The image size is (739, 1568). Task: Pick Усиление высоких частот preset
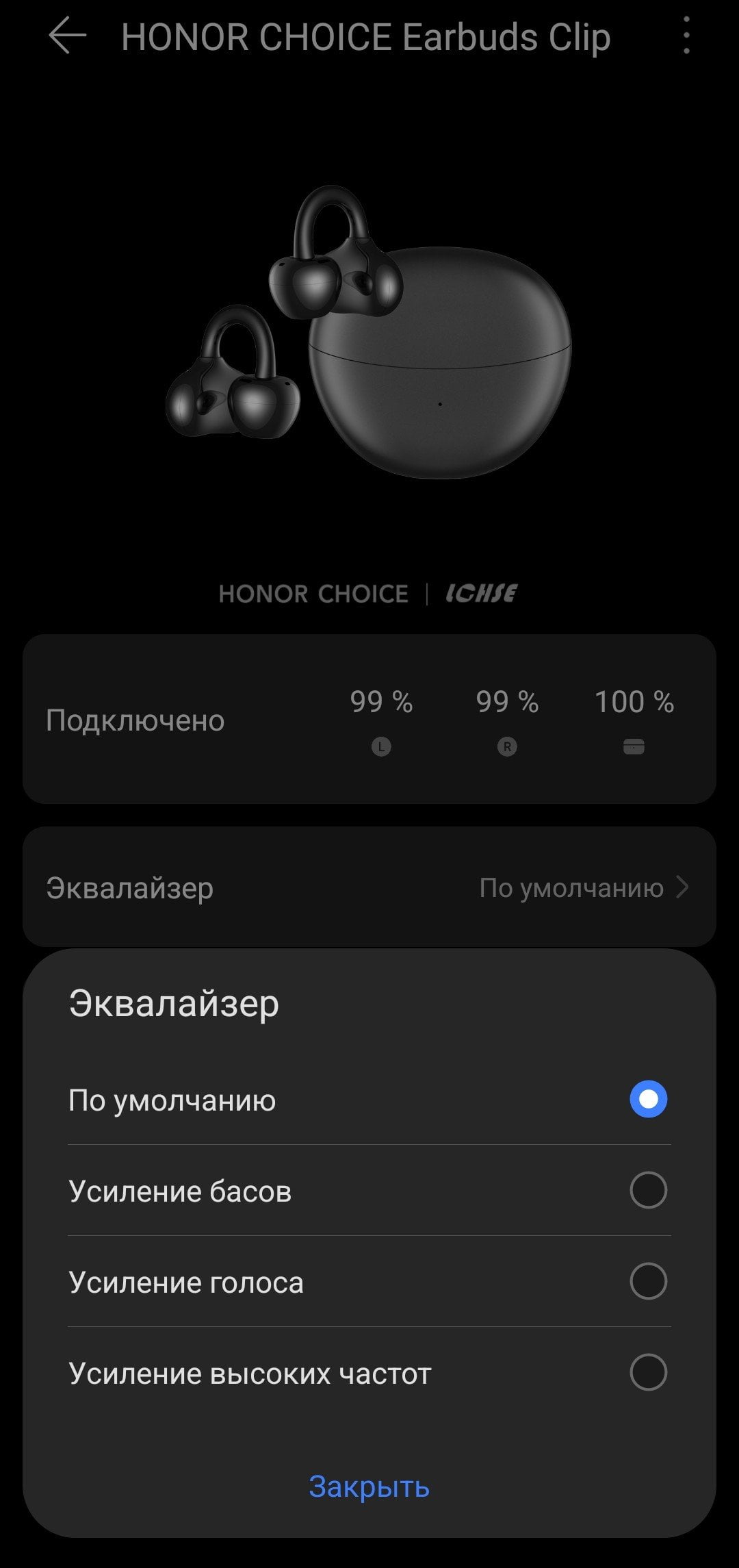tap(369, 1373)
